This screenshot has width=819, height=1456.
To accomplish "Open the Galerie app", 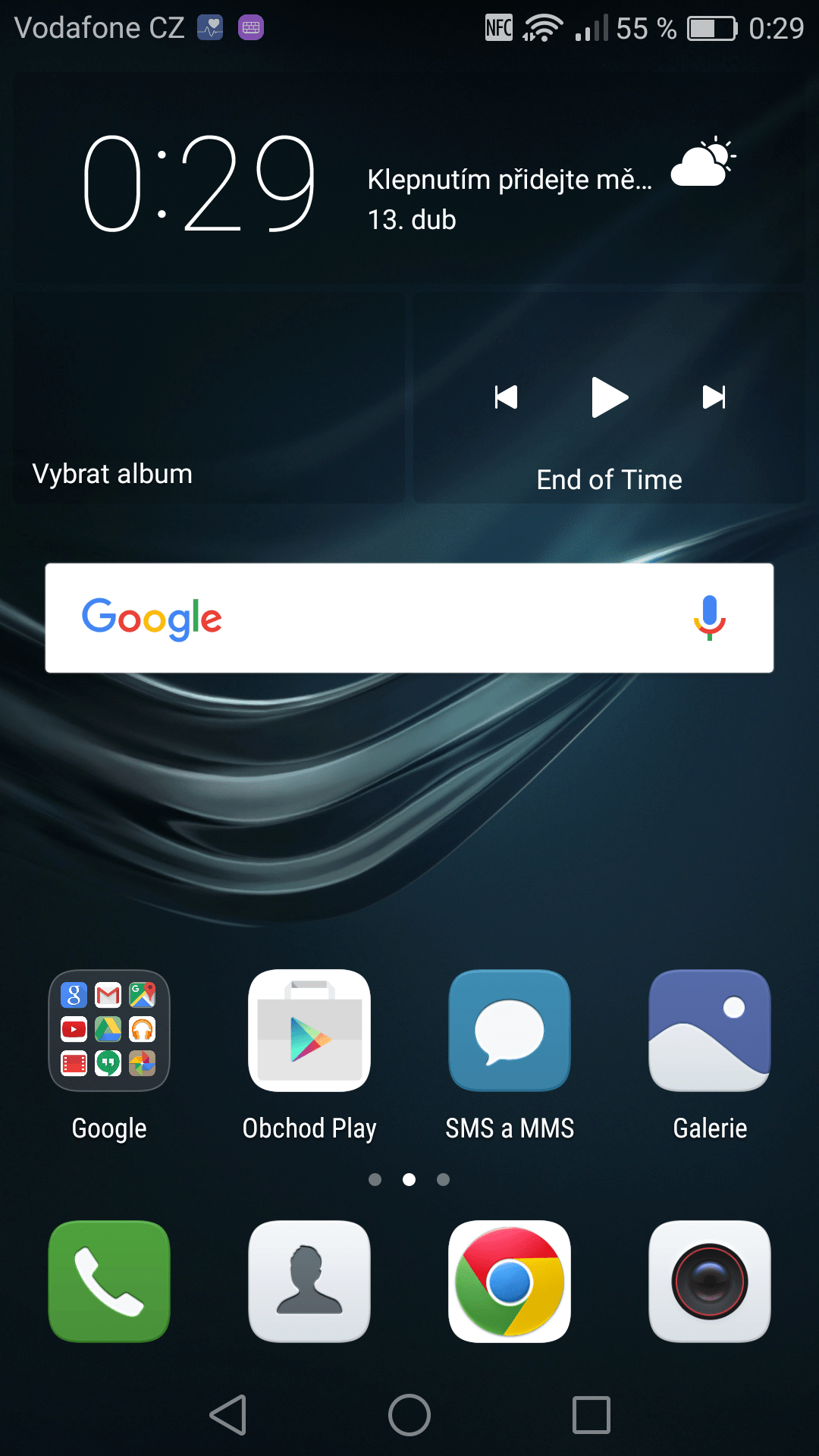I will (710, 1031).
